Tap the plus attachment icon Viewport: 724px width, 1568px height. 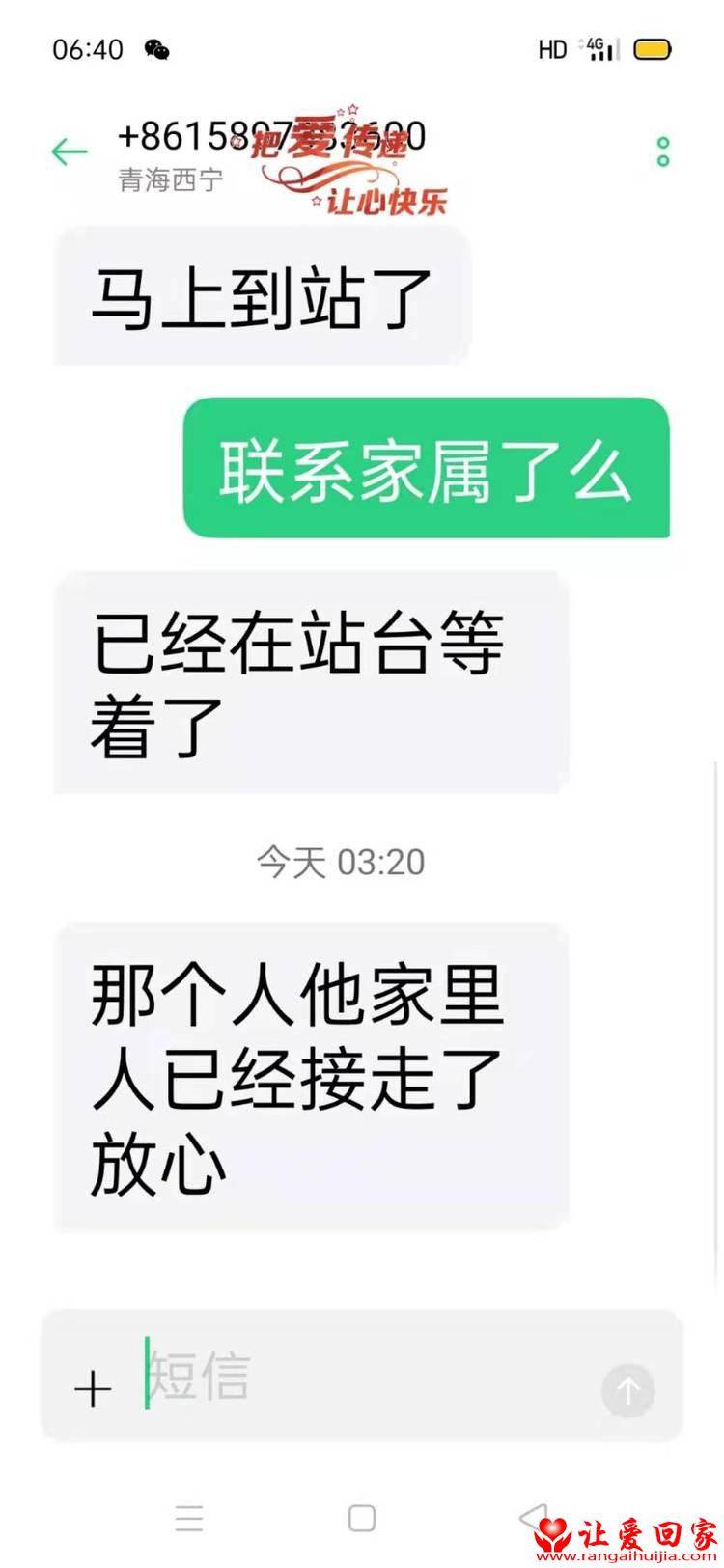[x=93, y=1389]
